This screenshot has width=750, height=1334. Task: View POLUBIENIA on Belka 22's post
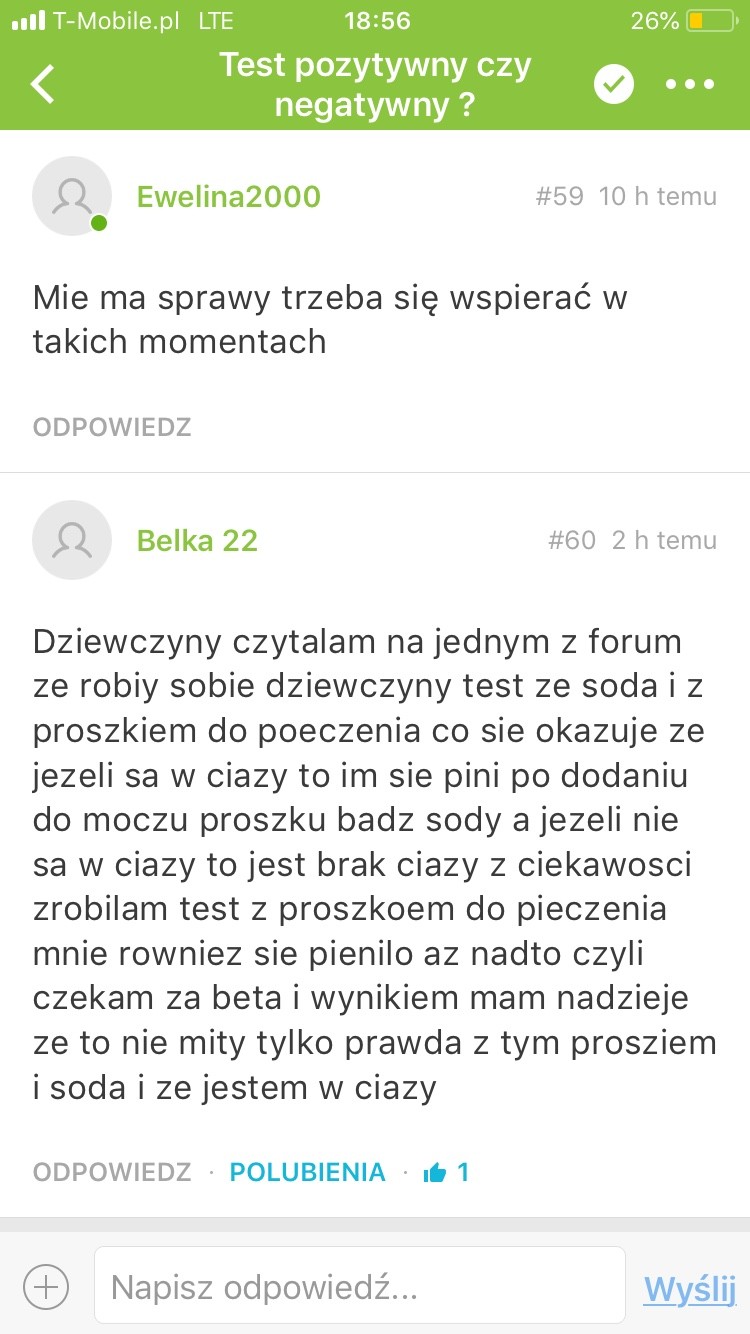tap(307, 1171)
